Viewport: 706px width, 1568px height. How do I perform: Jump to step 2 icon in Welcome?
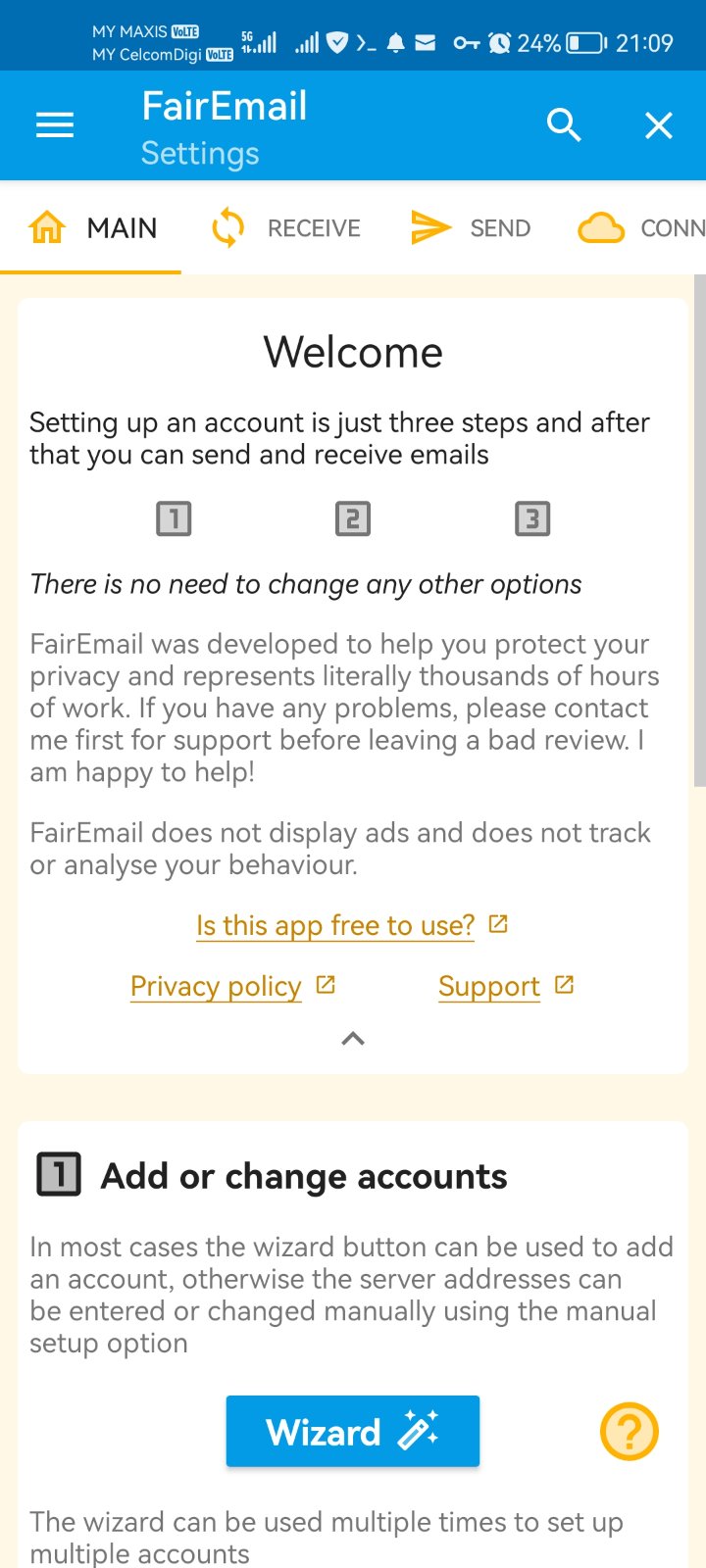click(353, 518)
